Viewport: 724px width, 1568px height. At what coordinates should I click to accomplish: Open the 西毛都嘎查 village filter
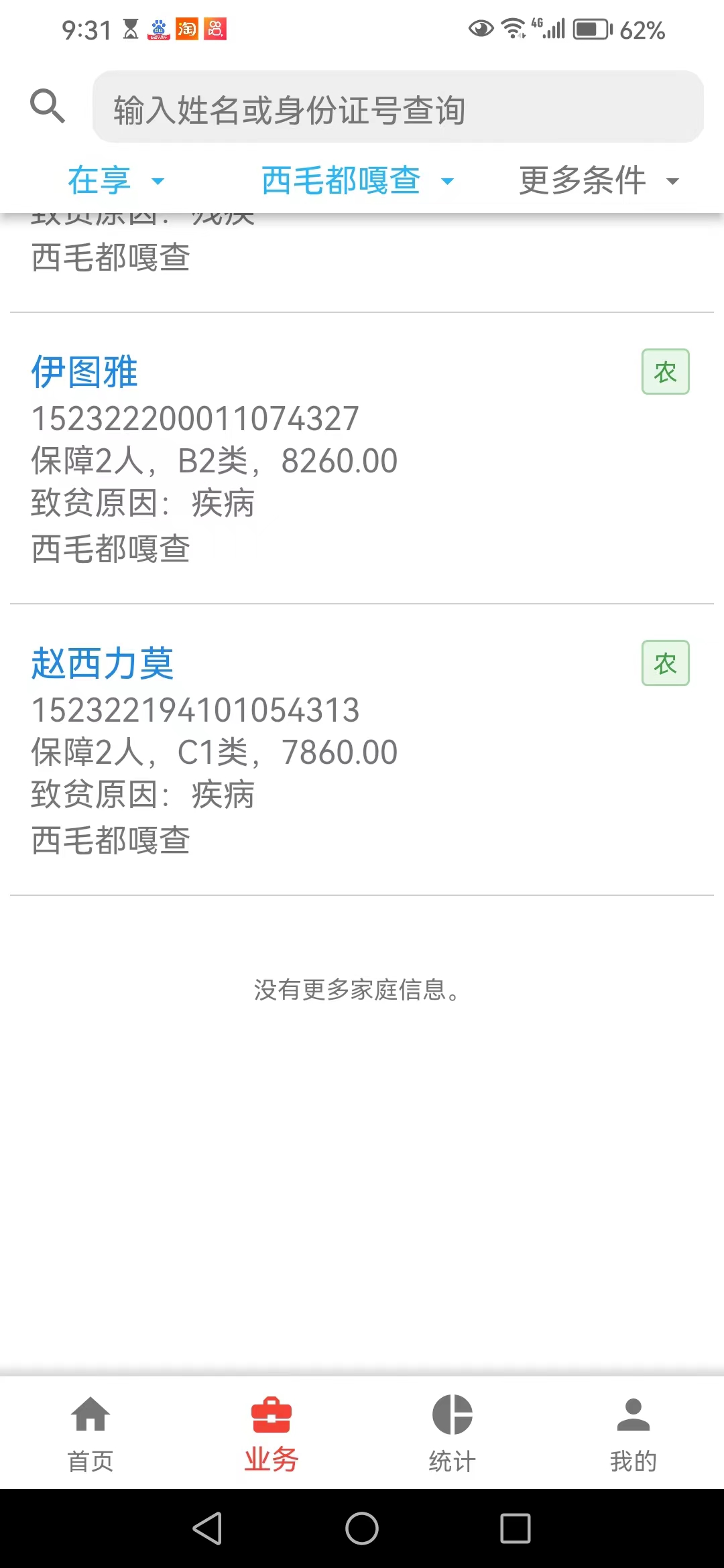(357, 181)
